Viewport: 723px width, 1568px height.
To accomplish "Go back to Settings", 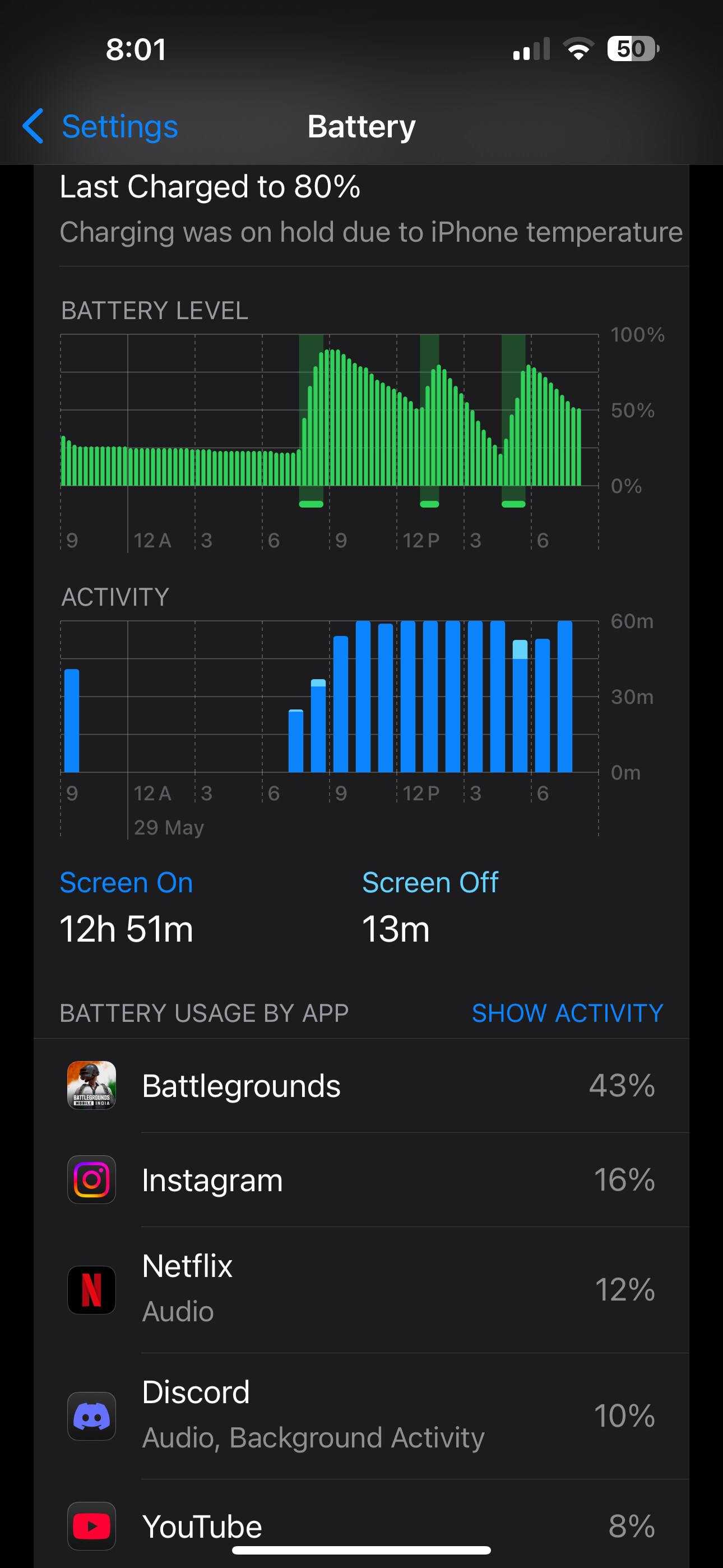I will click(100, 127).
